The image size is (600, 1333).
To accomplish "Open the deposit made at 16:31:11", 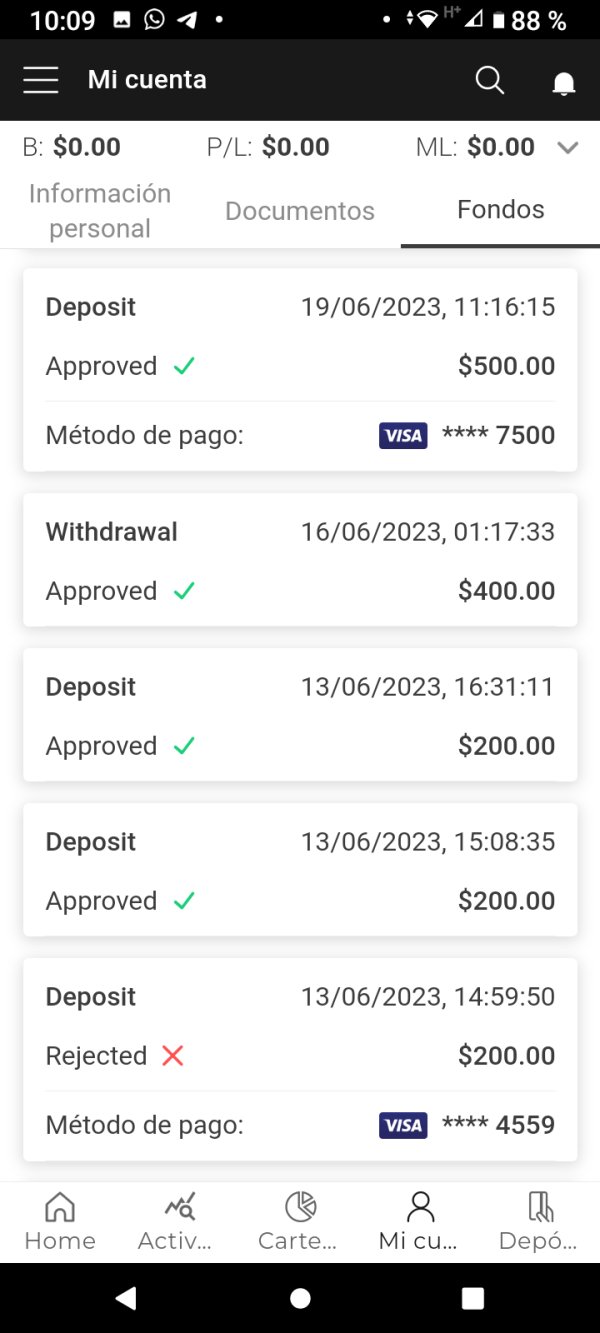I will point(300,715).
